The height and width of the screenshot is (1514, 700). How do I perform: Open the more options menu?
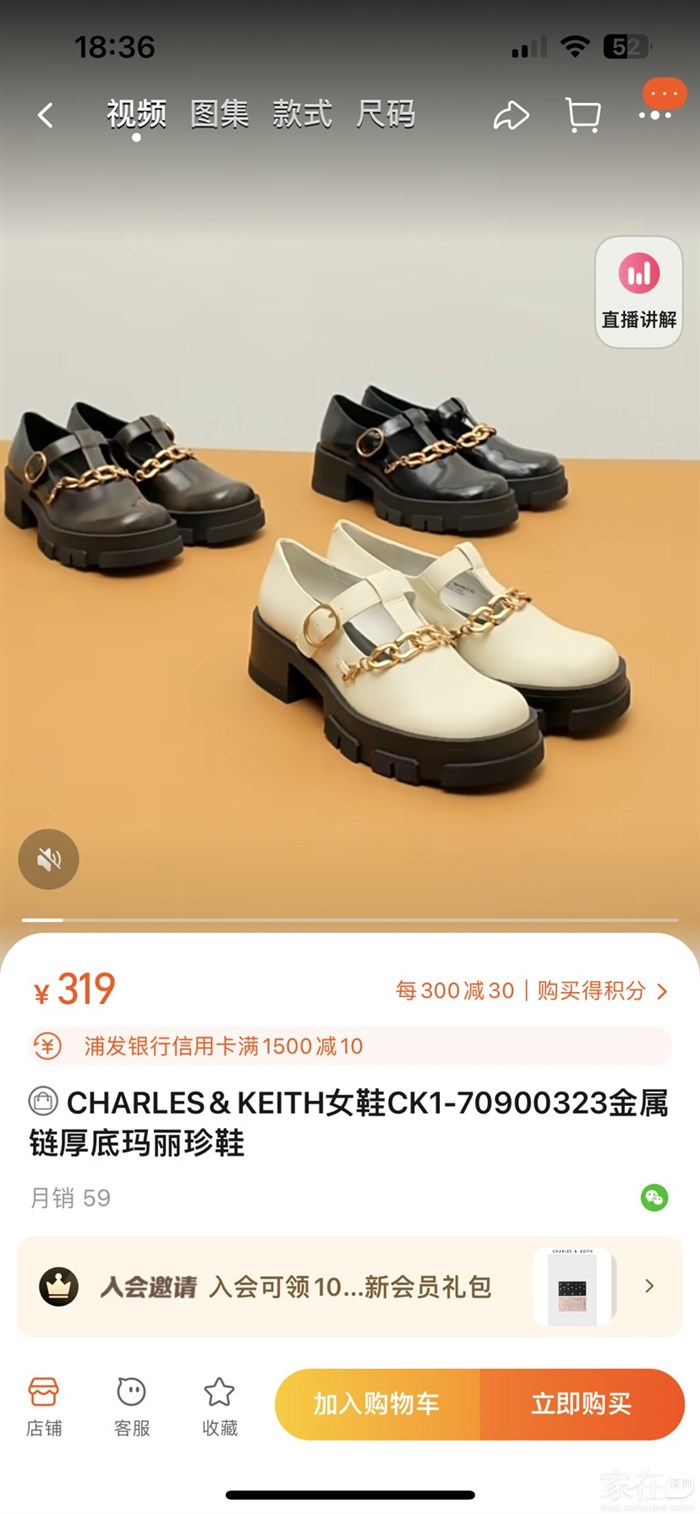(x=655, y=114)
